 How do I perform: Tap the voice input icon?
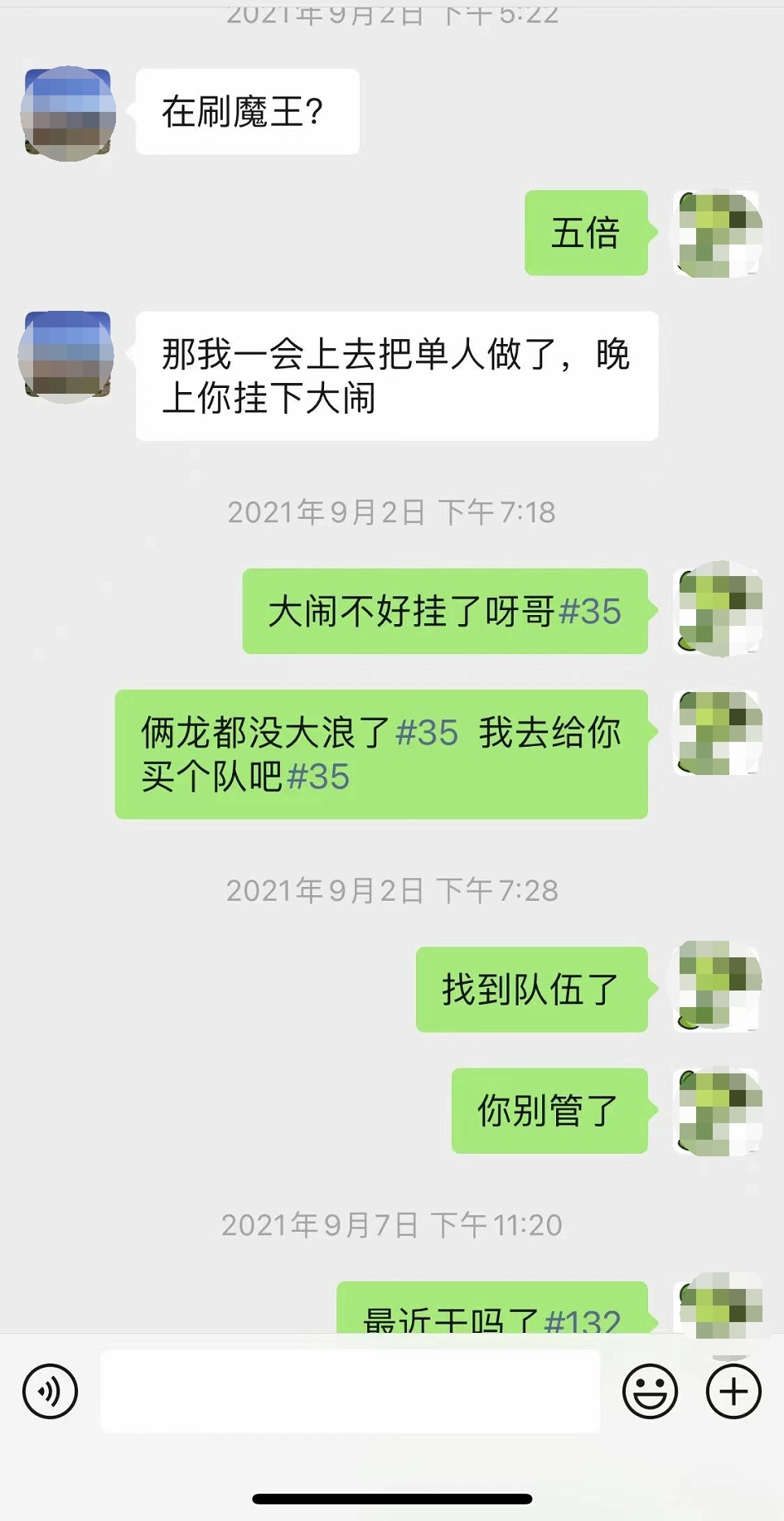(x=51, y=1392)
